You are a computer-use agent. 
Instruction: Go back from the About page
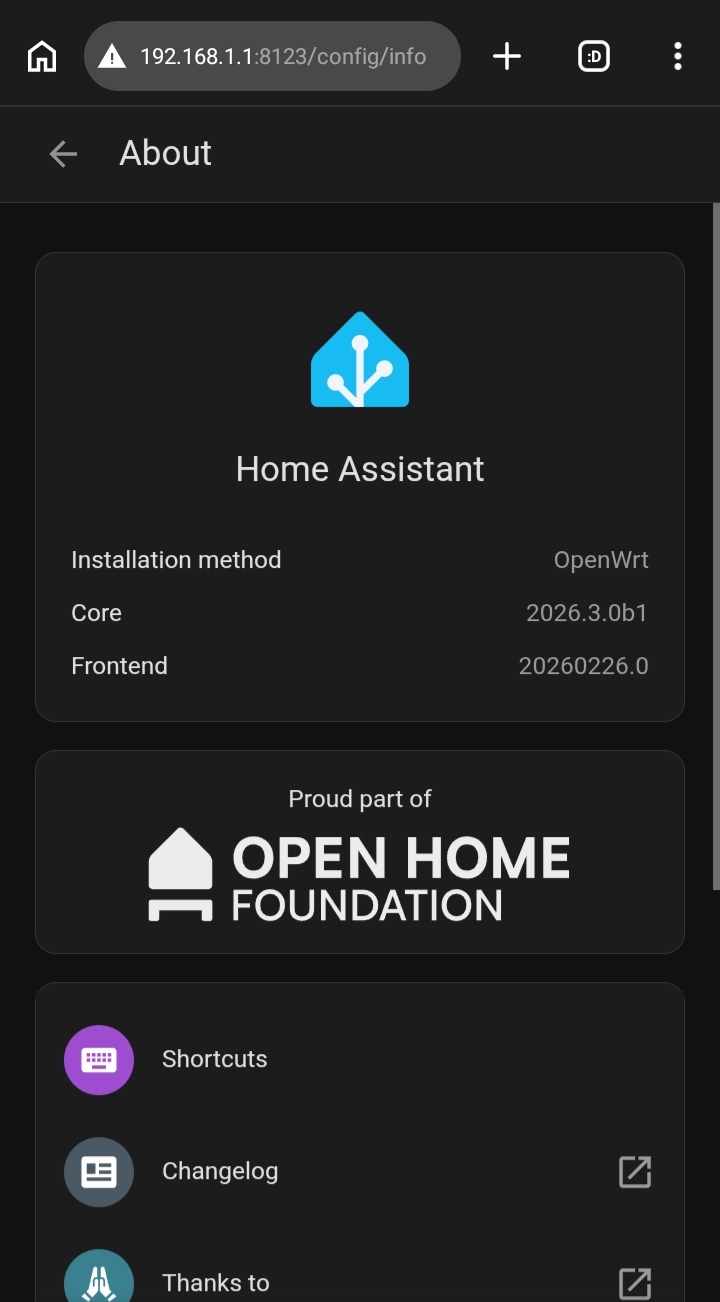click(x=63, y=153)
